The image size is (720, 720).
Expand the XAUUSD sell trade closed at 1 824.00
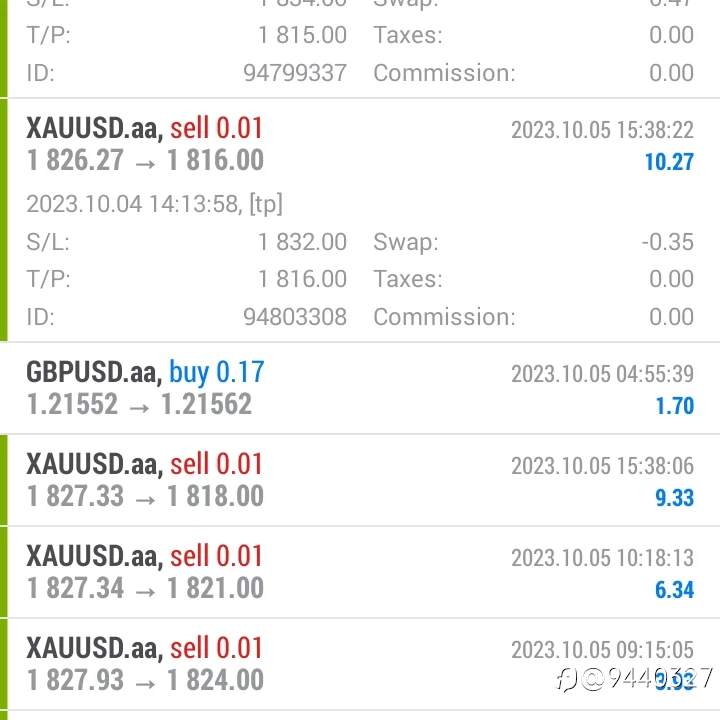click(x=360, y=664)
